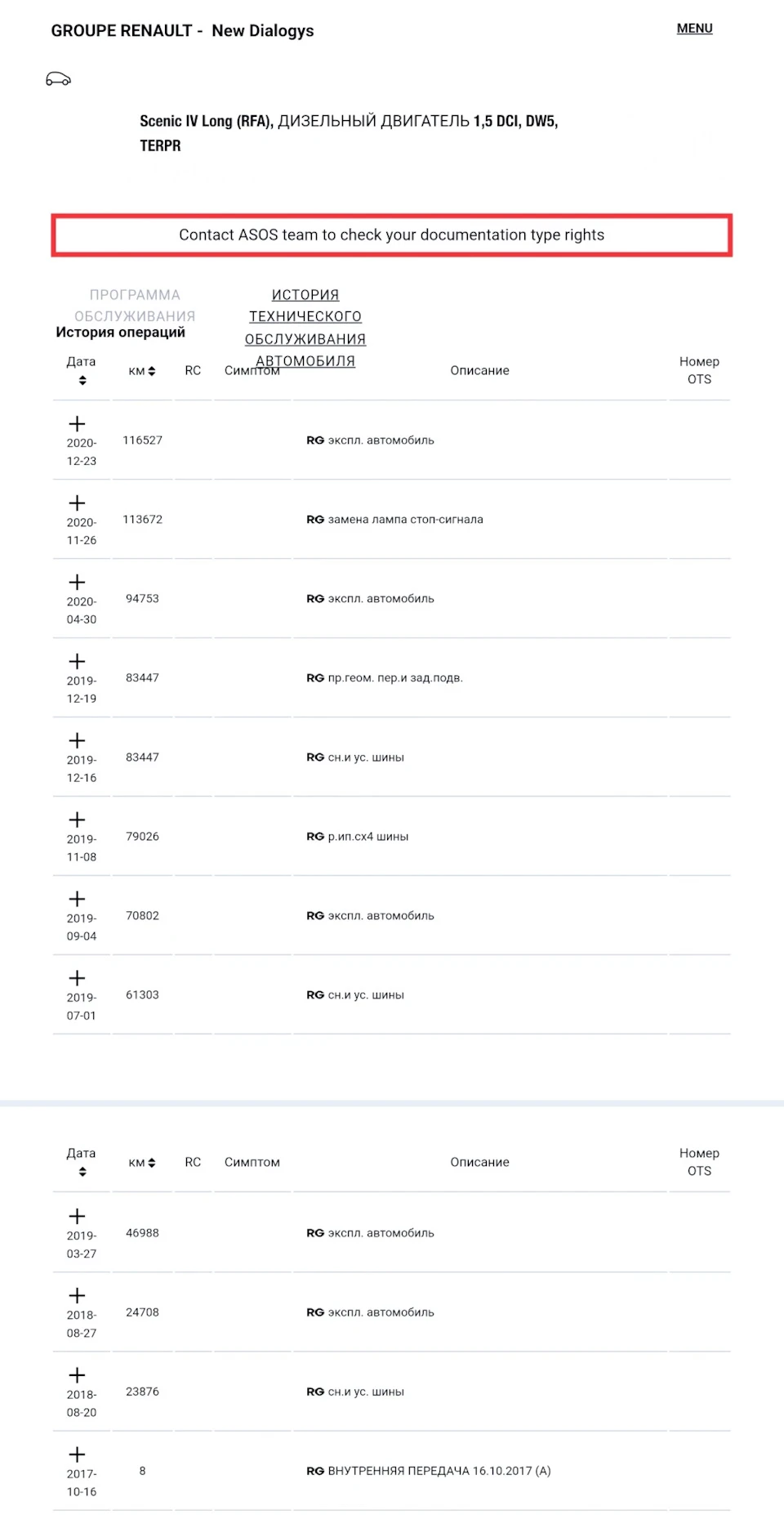Sort the top table by км

click(151, 371)
